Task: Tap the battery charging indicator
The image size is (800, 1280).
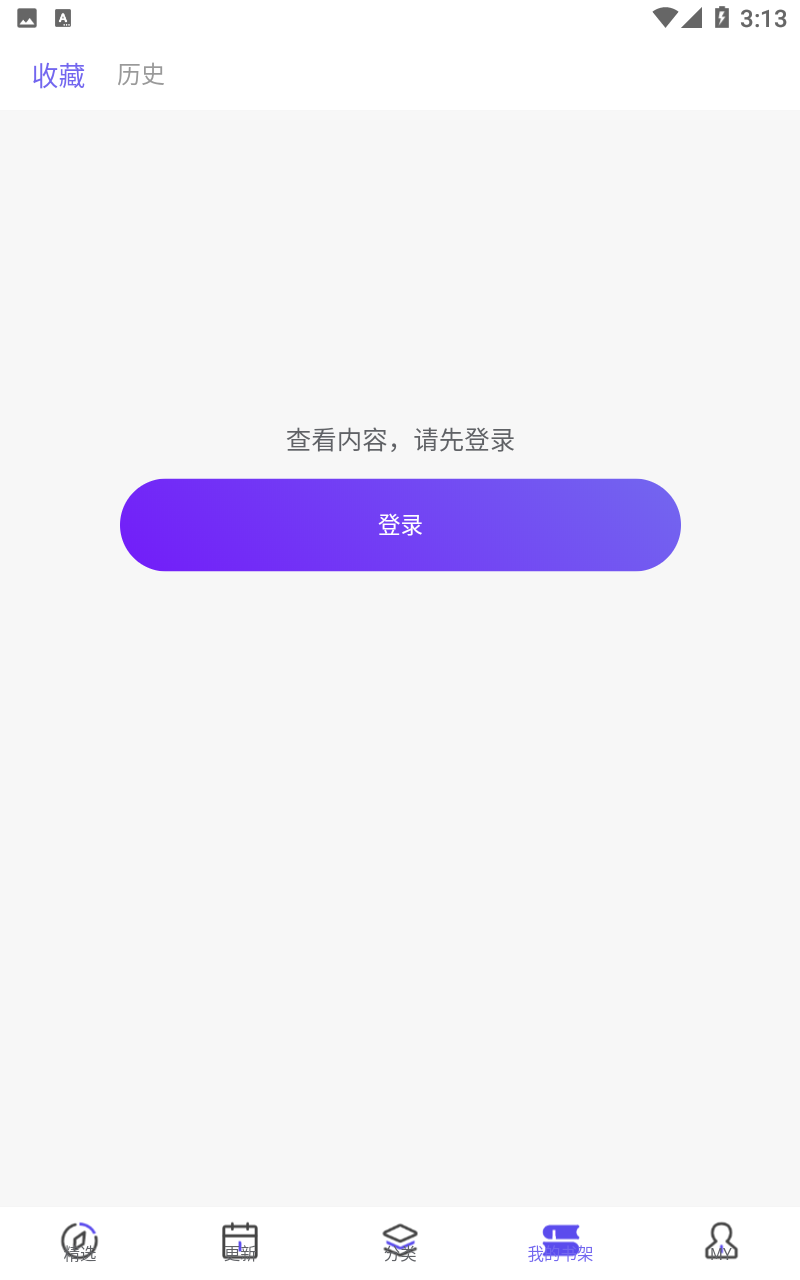Action: click(x=722, y=17)
